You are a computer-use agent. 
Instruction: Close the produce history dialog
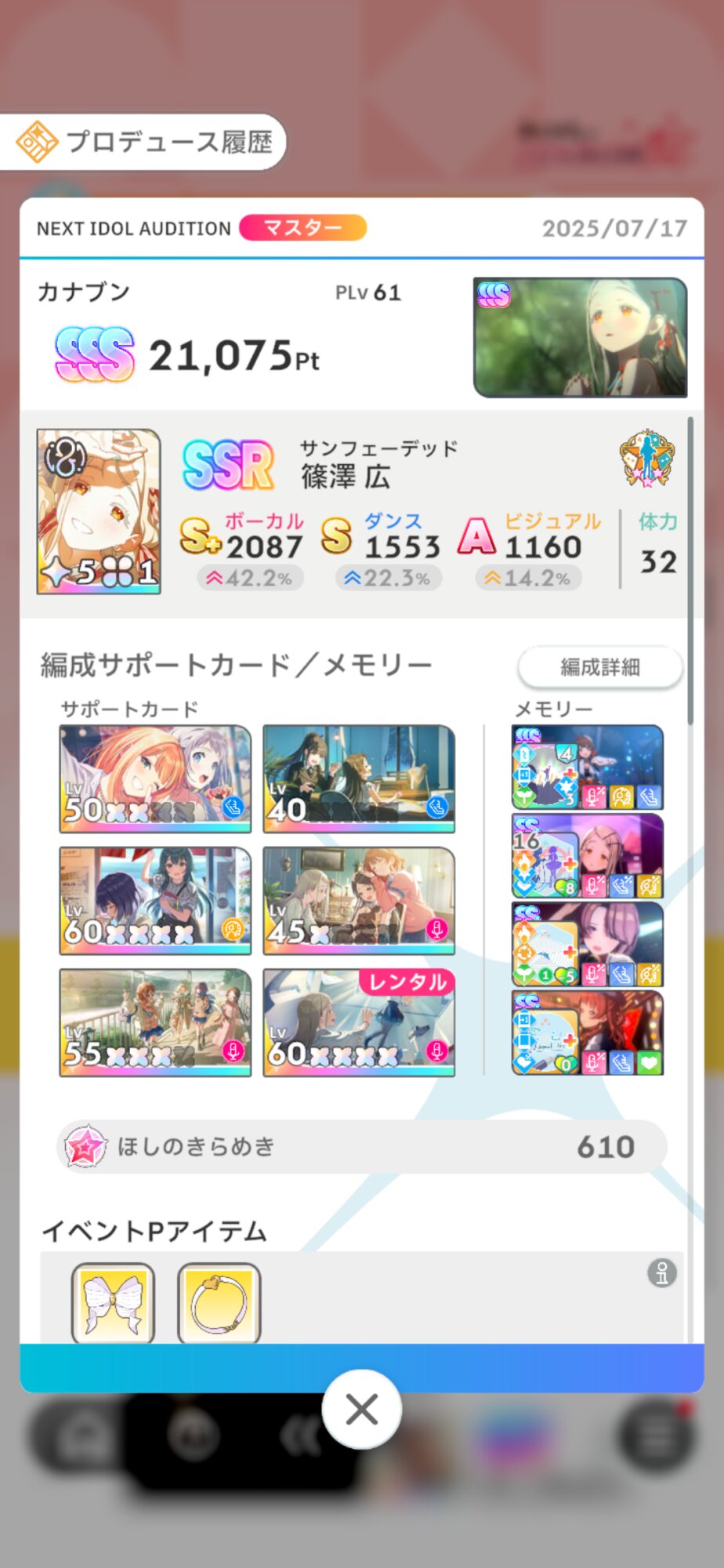[x=361, y=1409]
